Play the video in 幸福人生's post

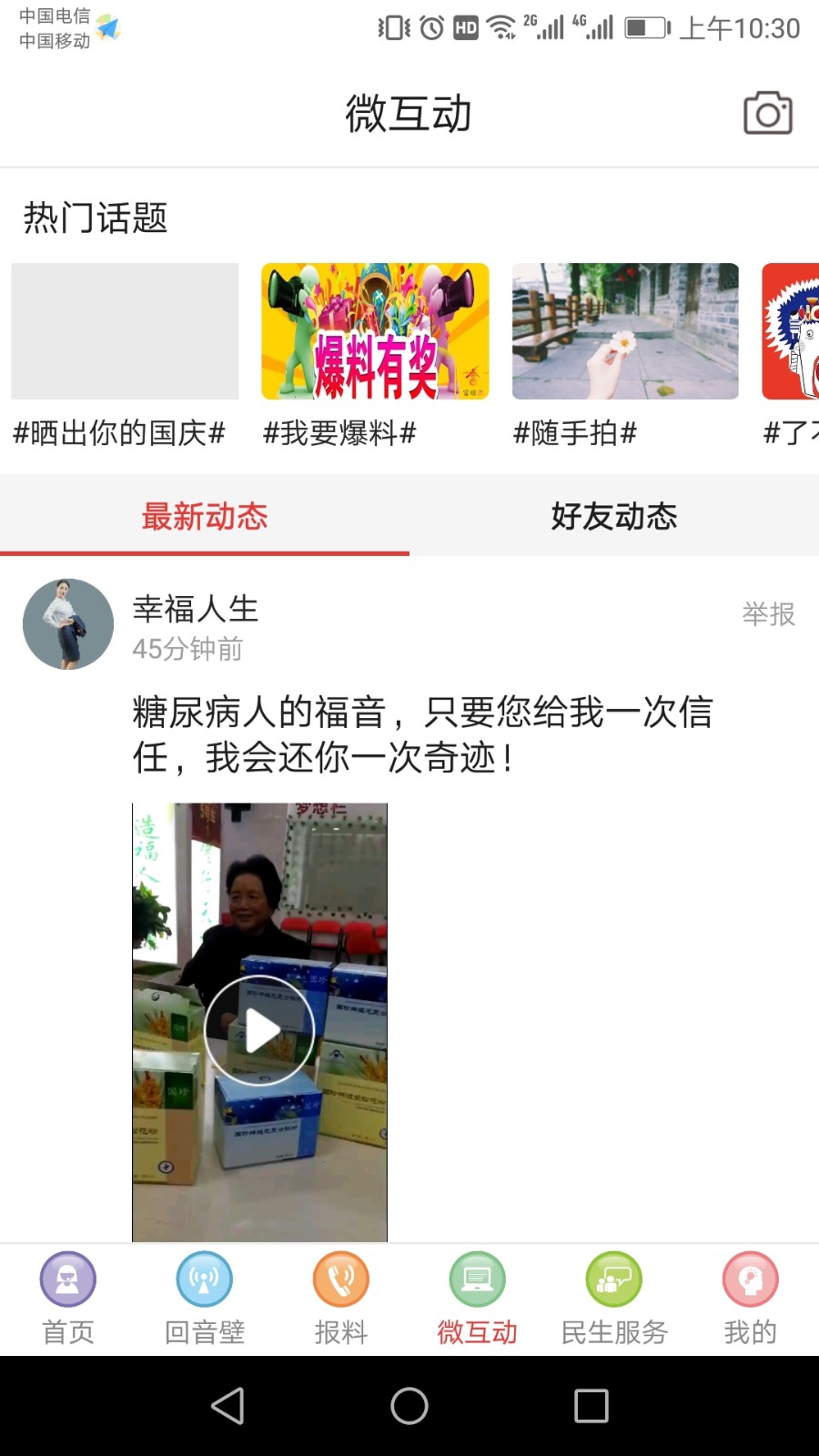(x=259, y=1030)
